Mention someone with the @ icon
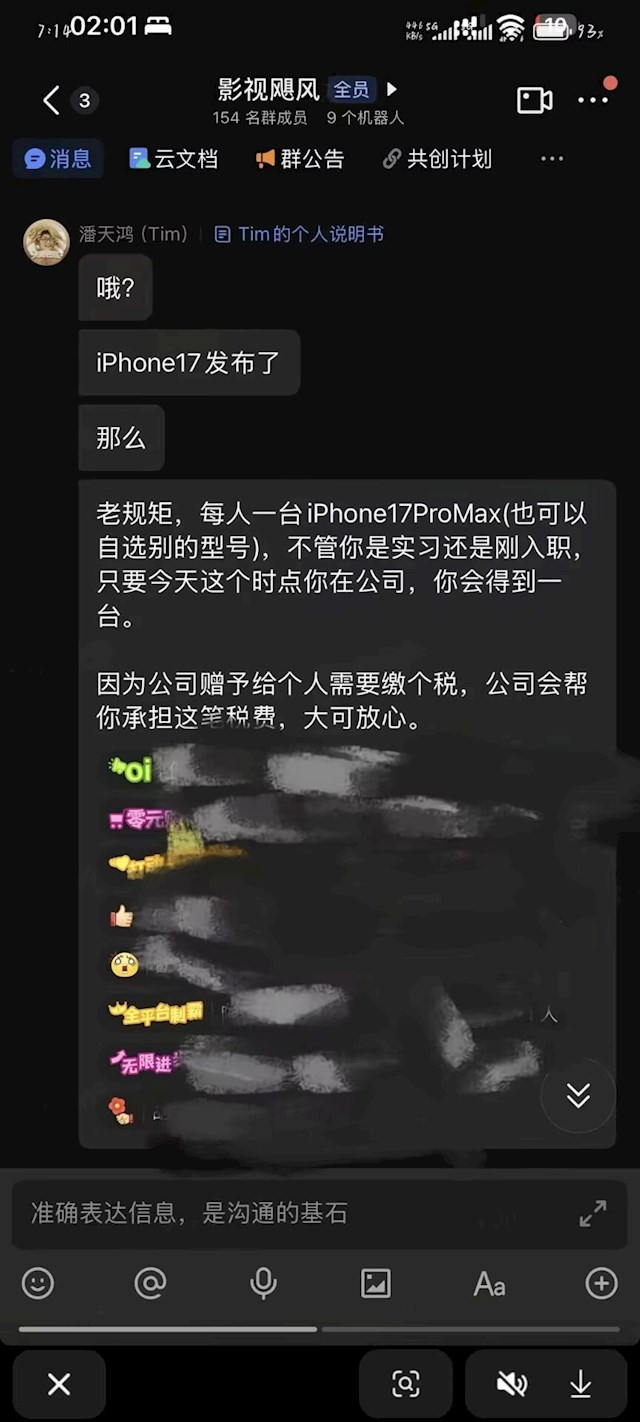 (x=150, y=1283)
